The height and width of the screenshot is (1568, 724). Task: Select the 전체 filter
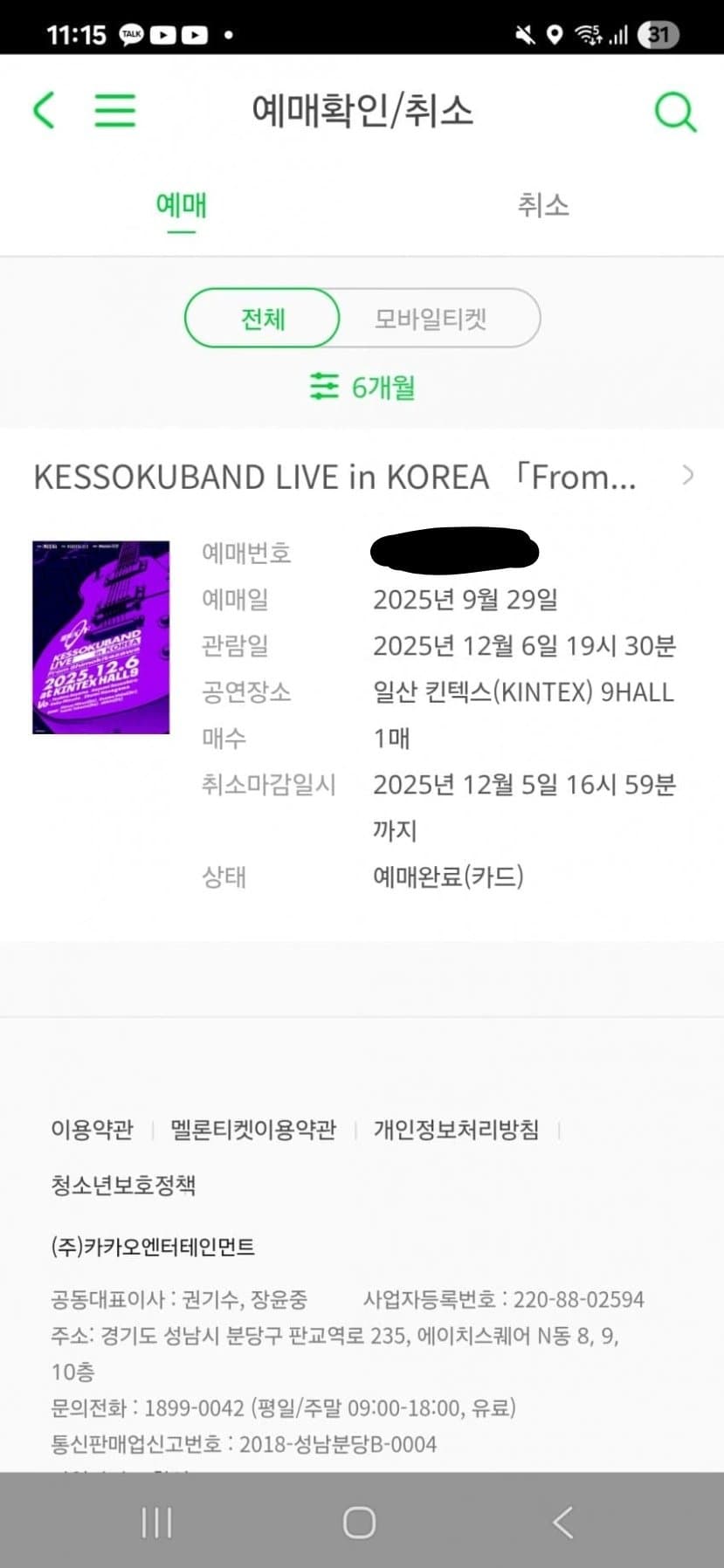(262, 319)
